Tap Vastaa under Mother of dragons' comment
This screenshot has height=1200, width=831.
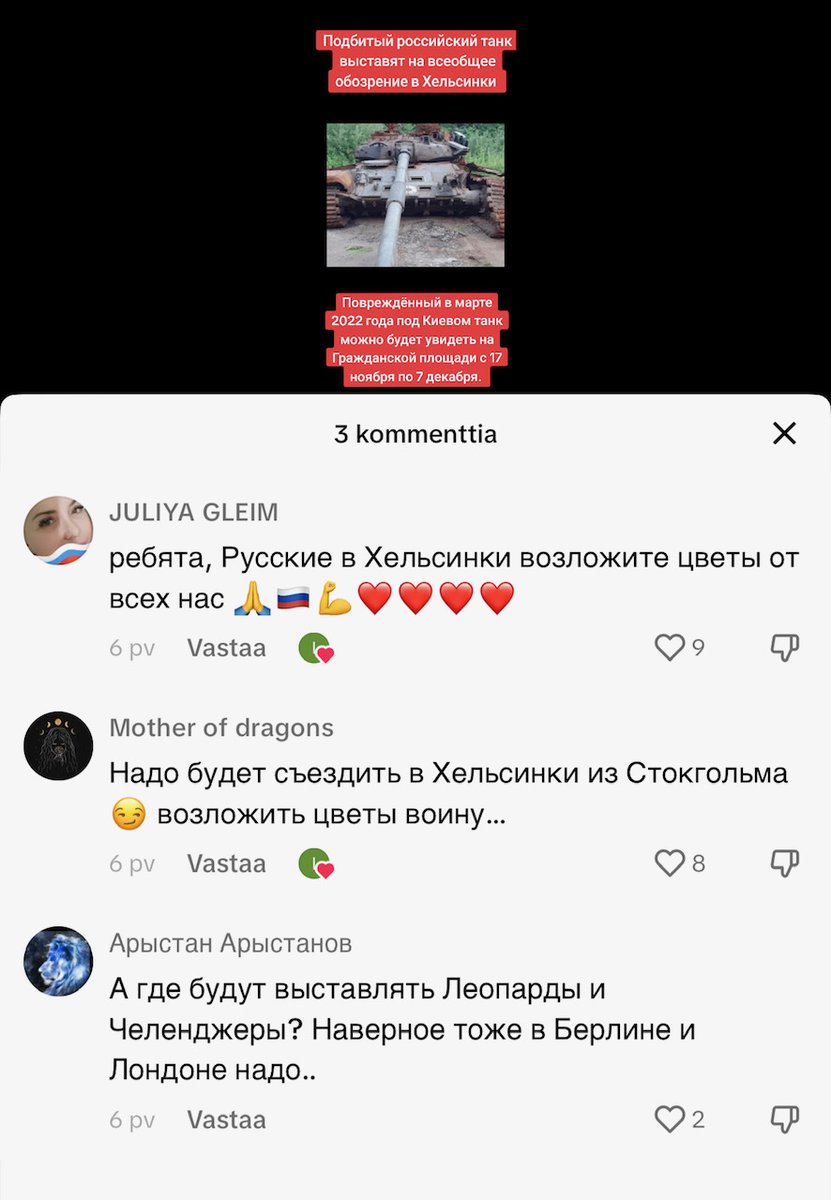click(x=226, y=863)
